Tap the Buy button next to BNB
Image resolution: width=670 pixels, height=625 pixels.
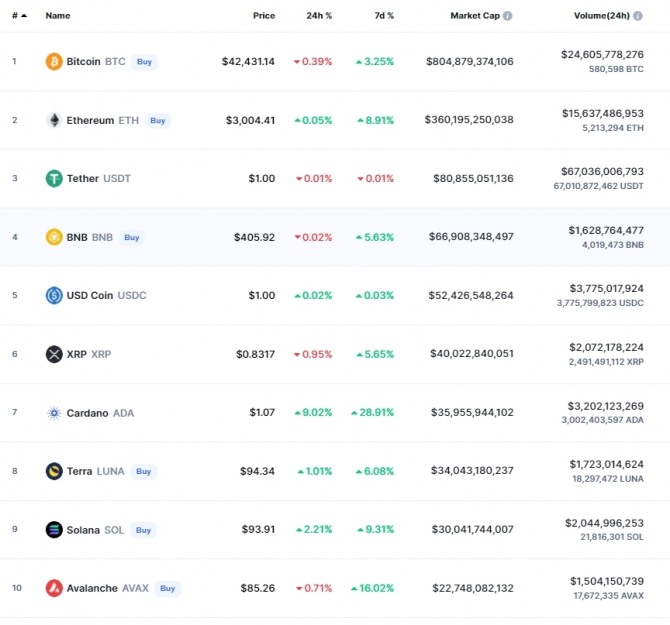point(132,237)
